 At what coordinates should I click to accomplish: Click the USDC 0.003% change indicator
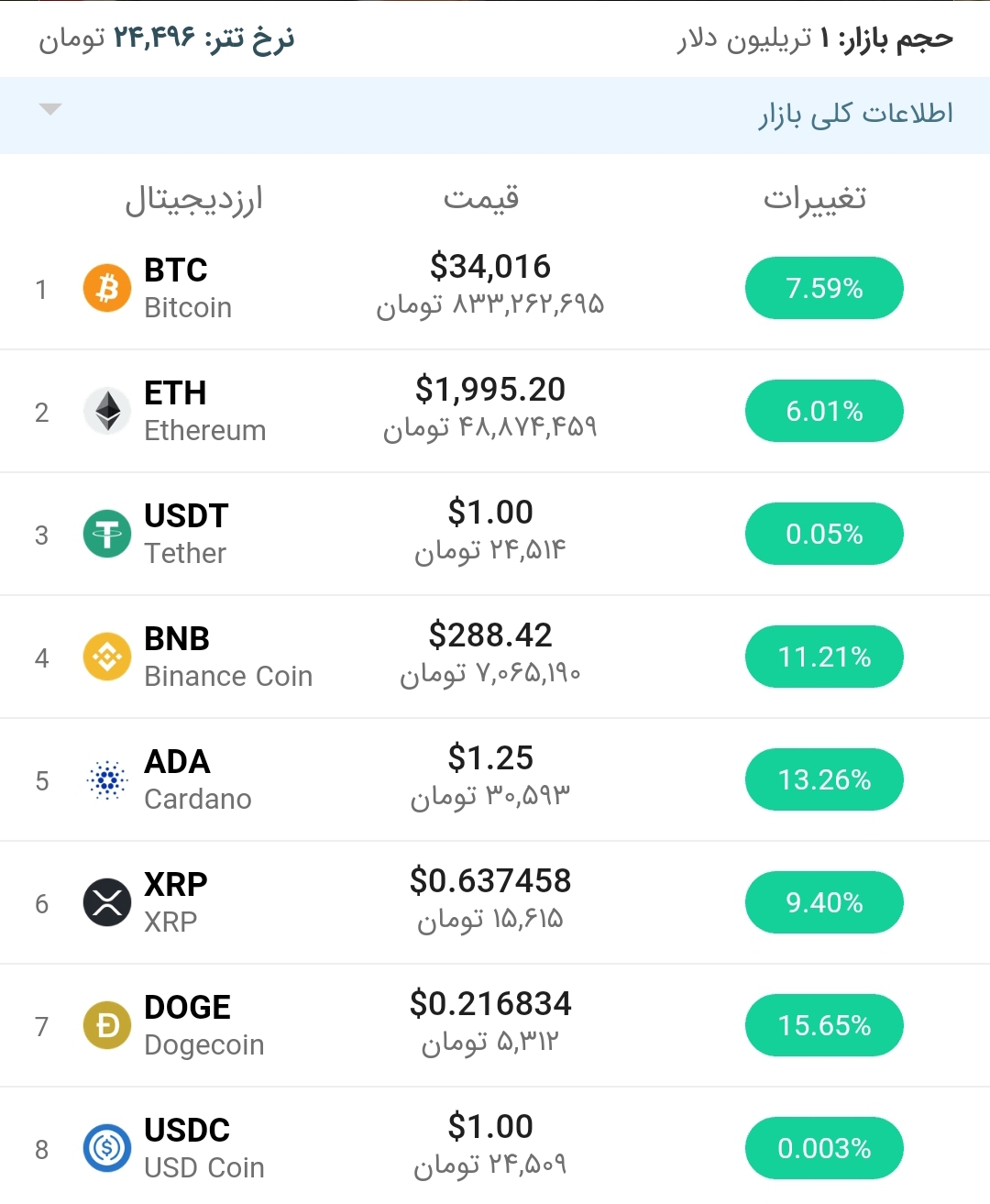(823, 1148)
